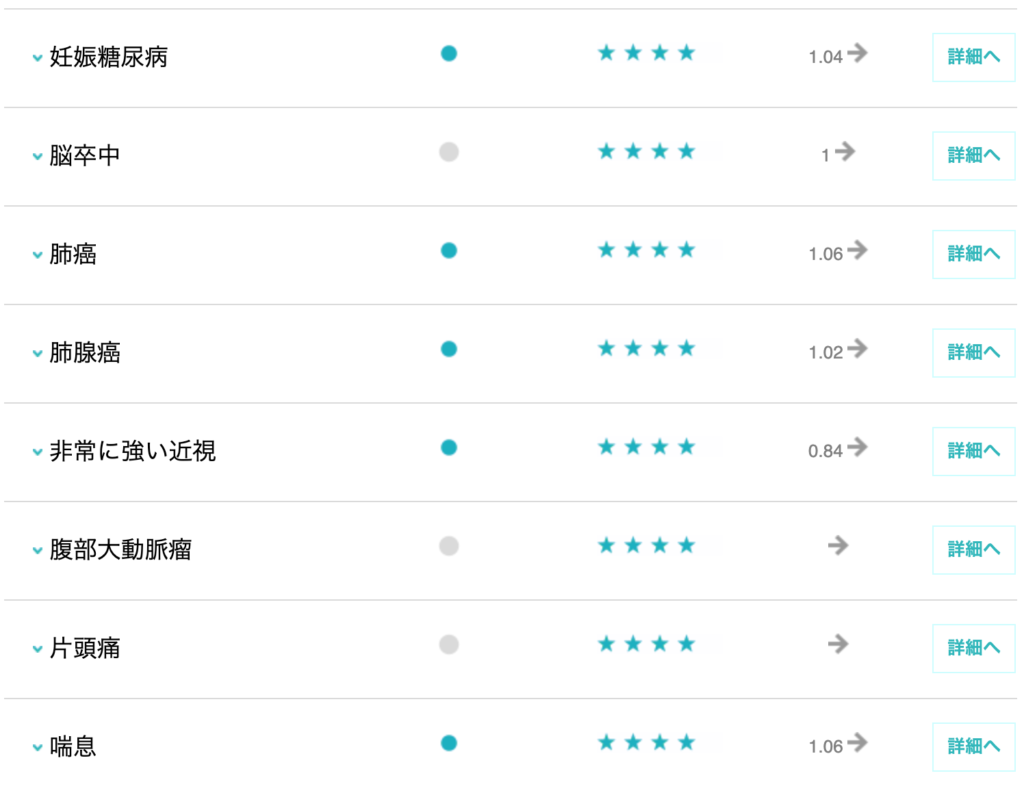Expand 片頭痛 row chevron
The width and height of the screenshot is (1024, 795).
(38, 650)
